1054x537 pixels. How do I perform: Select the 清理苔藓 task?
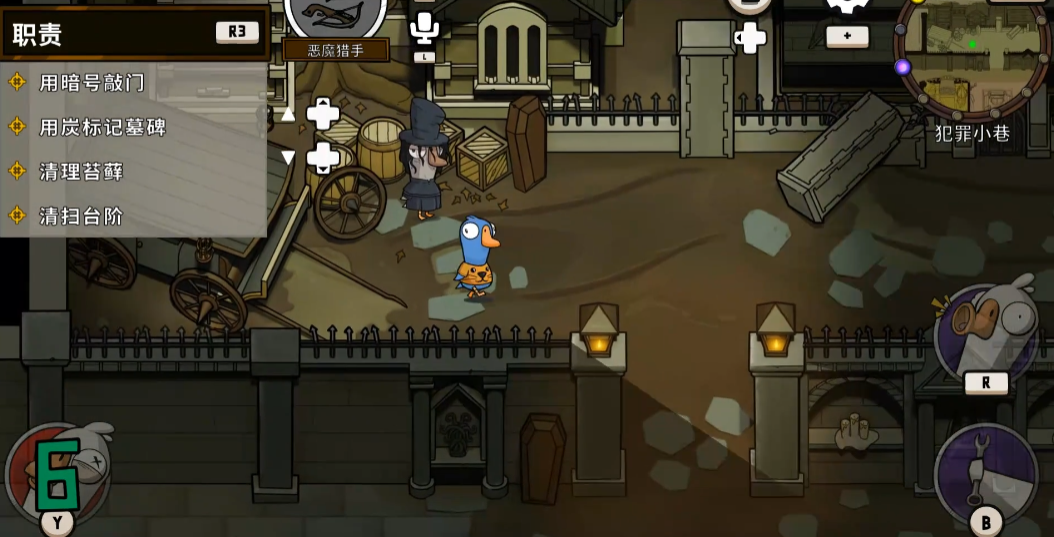(80, 171)
